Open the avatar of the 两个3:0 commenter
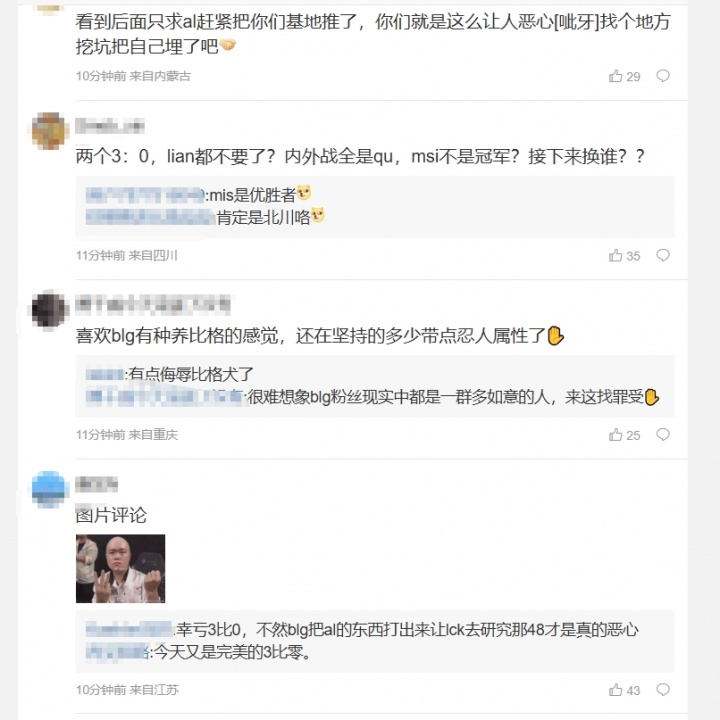The image size is (720, 720). (50, 131)
